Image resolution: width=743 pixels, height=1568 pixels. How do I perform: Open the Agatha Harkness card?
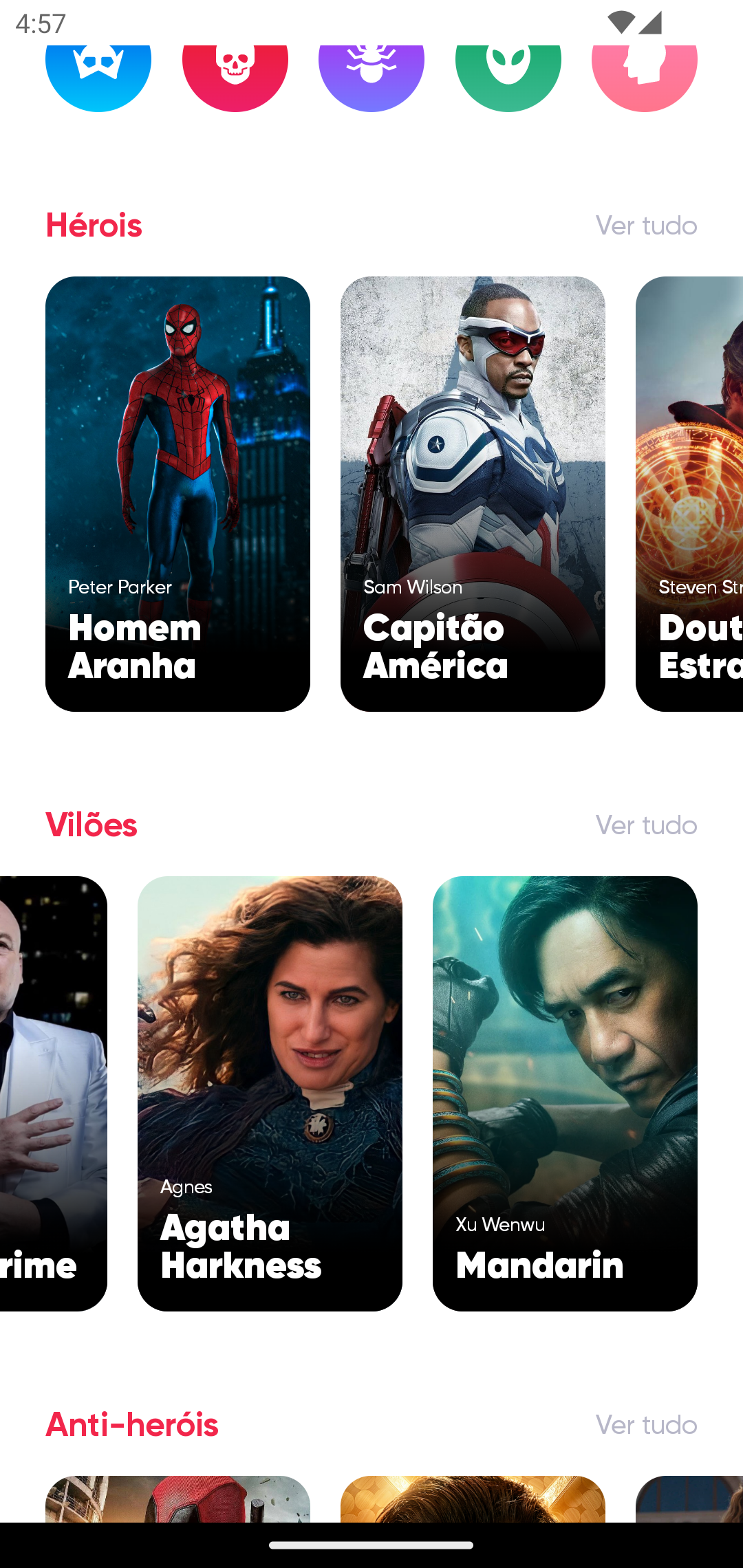(270, 1093)
